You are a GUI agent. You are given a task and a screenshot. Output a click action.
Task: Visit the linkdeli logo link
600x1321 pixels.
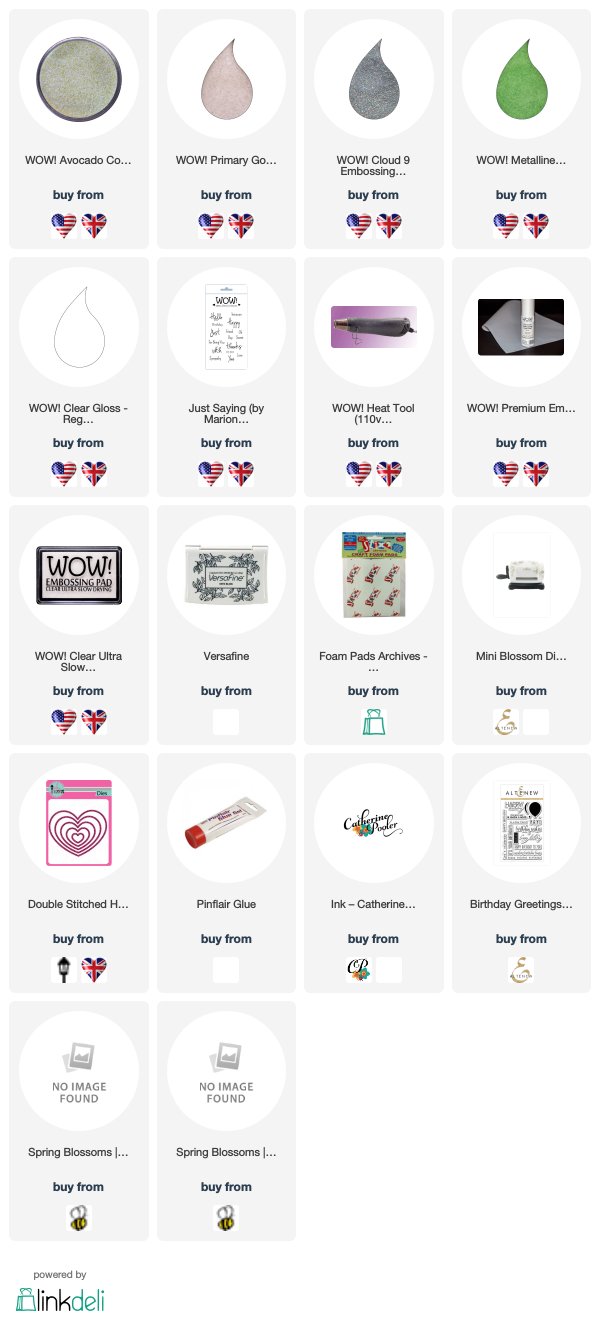pyautogui.click(x=60, y=1299)
